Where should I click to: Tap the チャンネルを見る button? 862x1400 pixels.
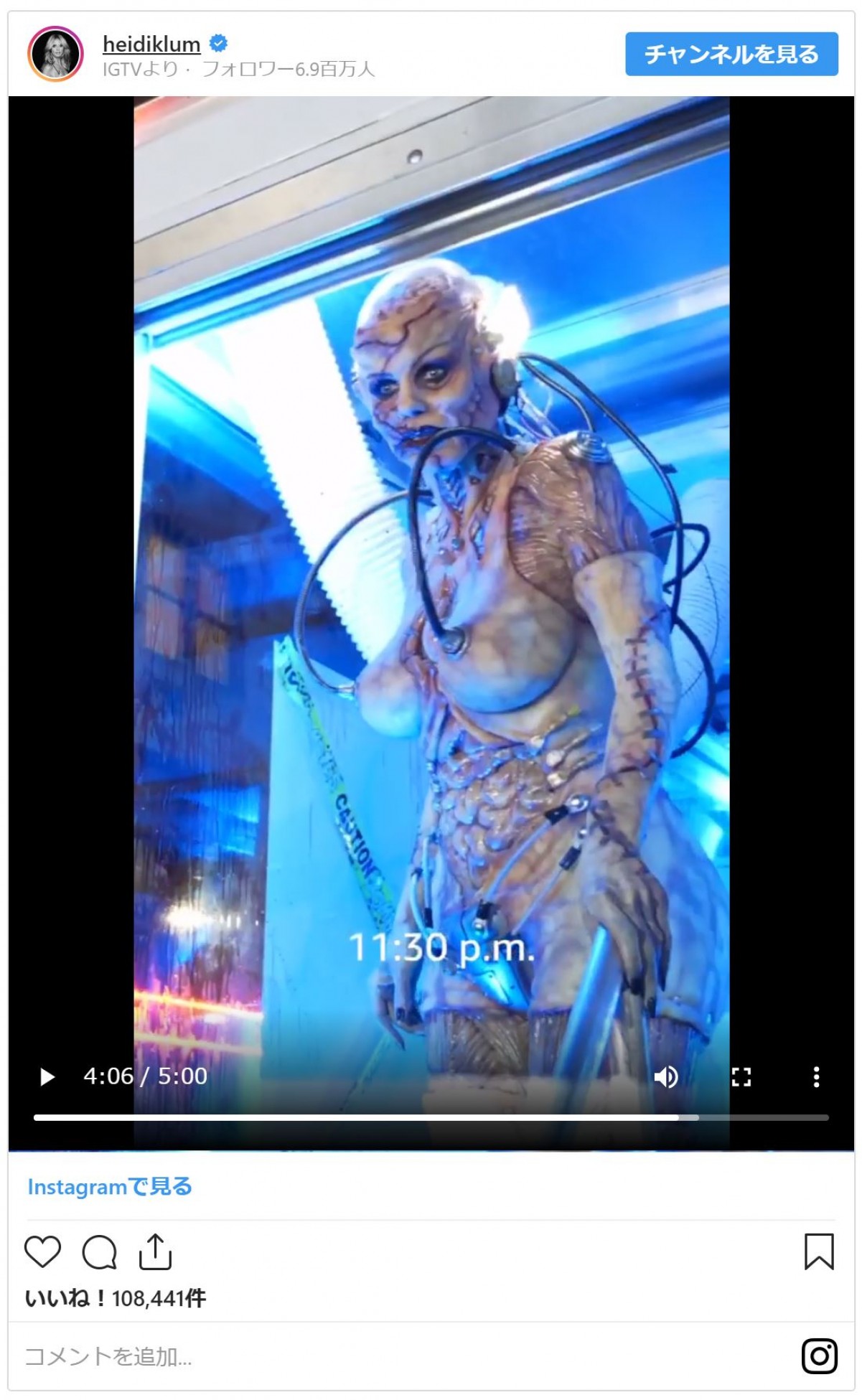click(x=731, y=55)
